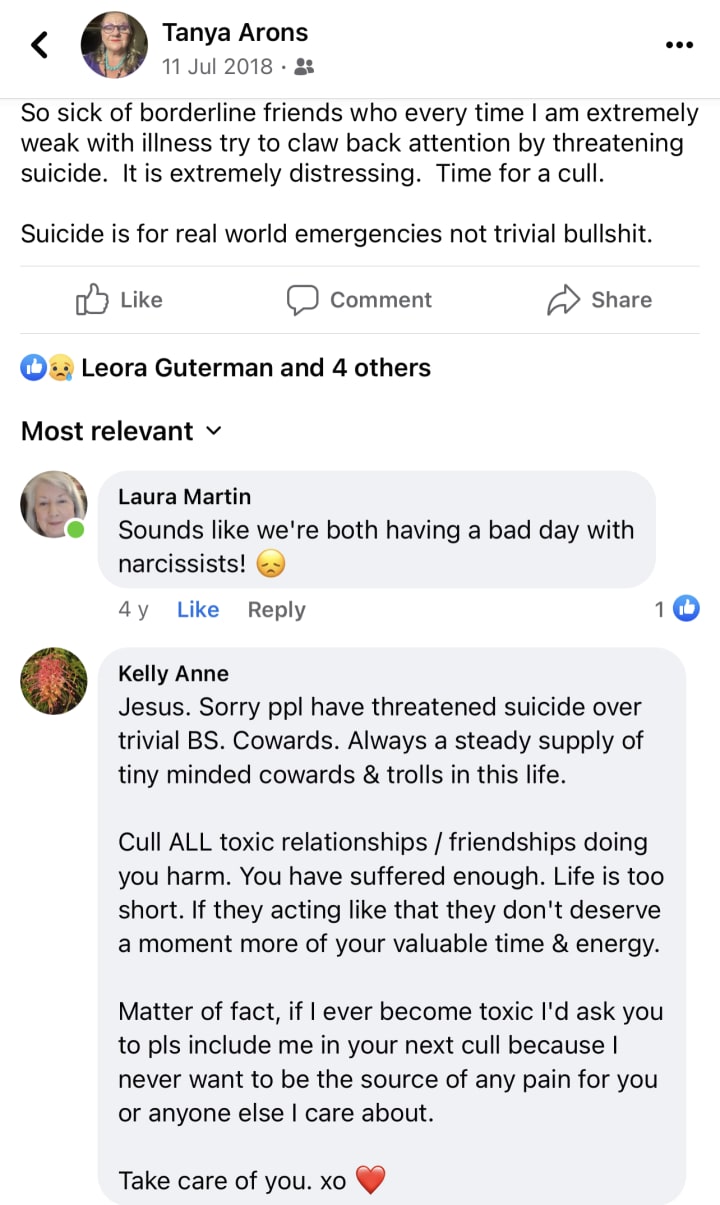The height and width of the screenshot is (1205, 720).
Task: Share this post
Action: coord(599,300)
